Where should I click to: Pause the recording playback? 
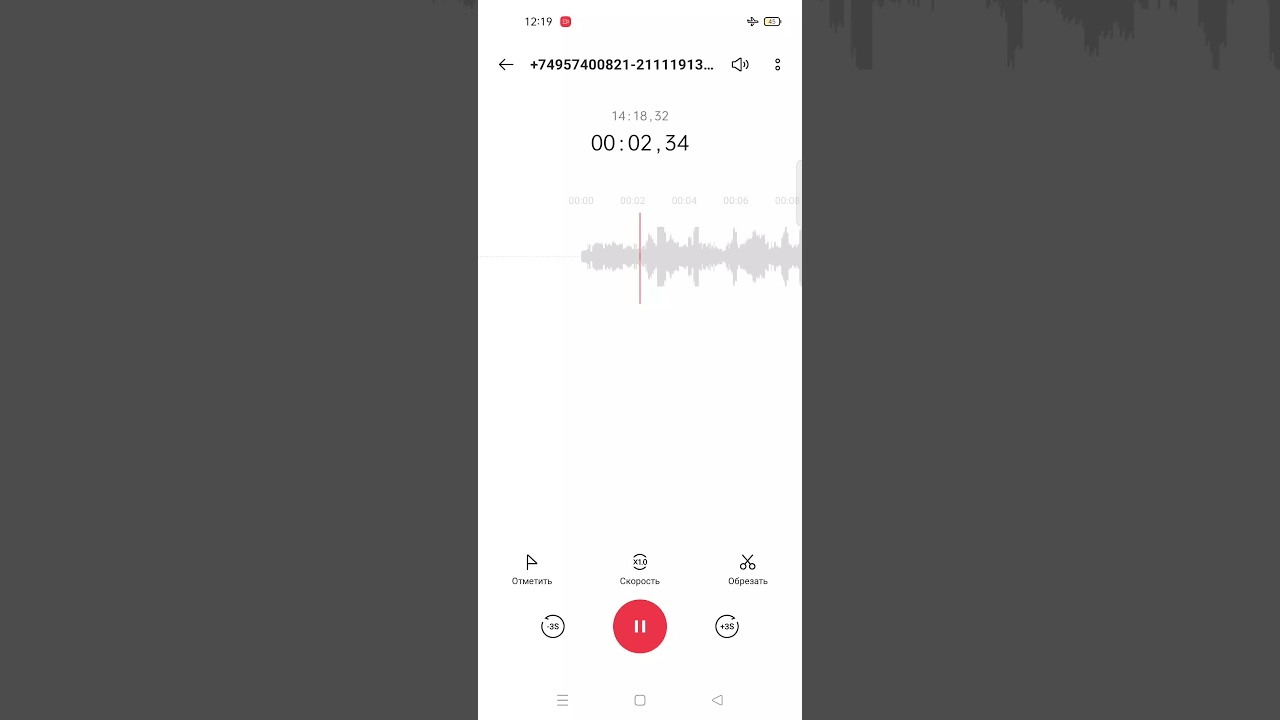pos(640,627)
